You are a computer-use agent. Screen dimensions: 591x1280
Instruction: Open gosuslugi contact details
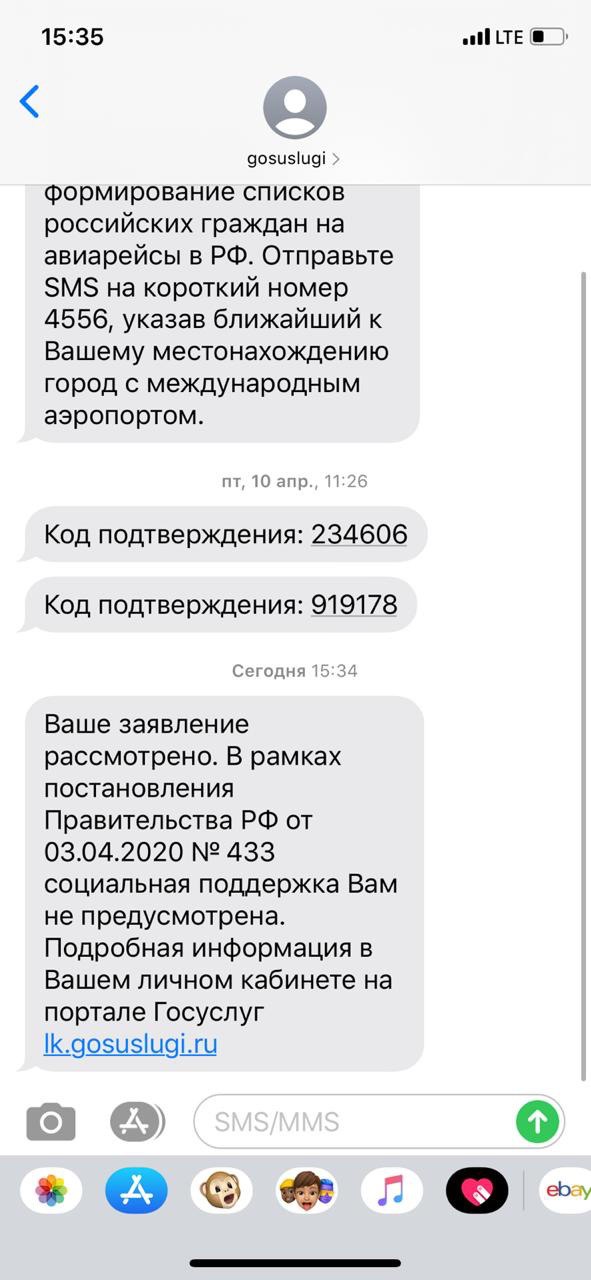[294, 121]
